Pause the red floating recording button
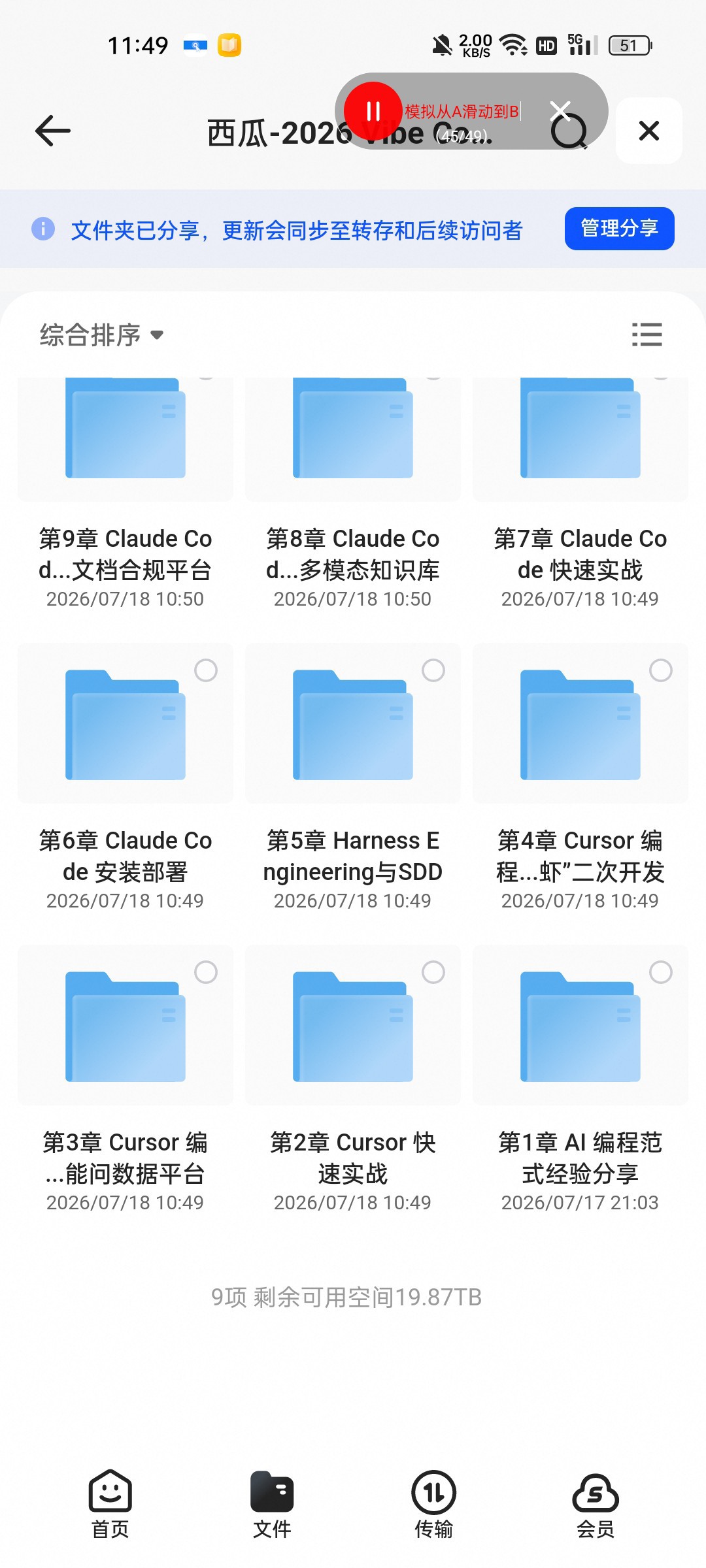This screenshot has height=1568, width=706. (373, 111)
